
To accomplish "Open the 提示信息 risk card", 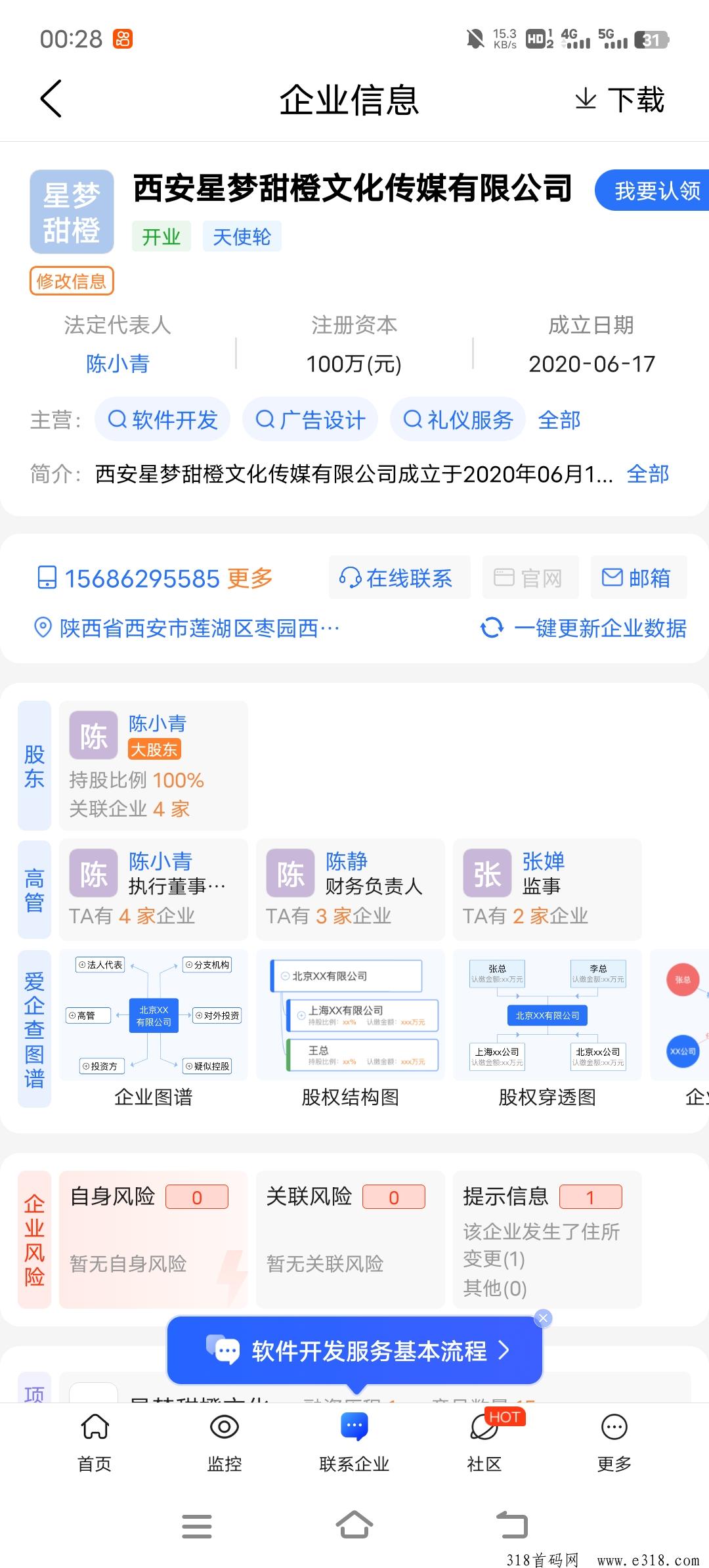I will pos(548,1240).
